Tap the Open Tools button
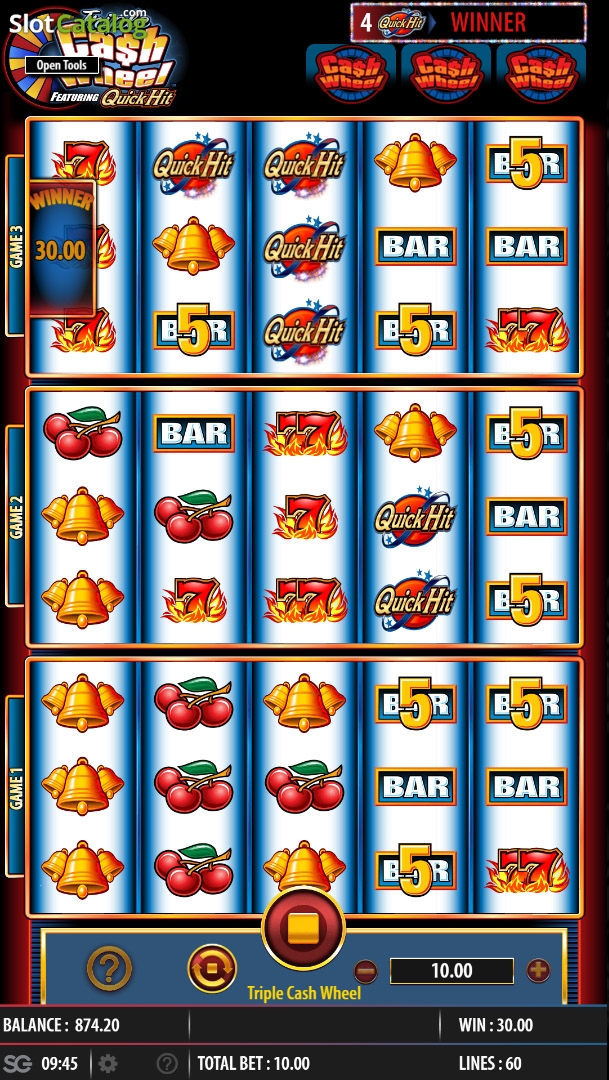Image resolution: width=609 pixels, height=1080 pixels. point(61,65)
